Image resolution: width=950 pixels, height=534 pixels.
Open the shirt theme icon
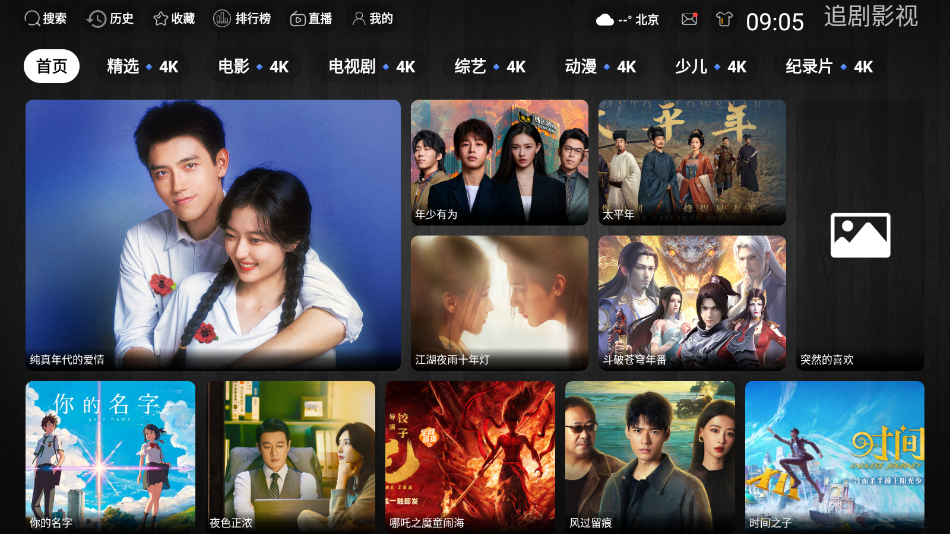pyautogui.click(x=724, y=19)
